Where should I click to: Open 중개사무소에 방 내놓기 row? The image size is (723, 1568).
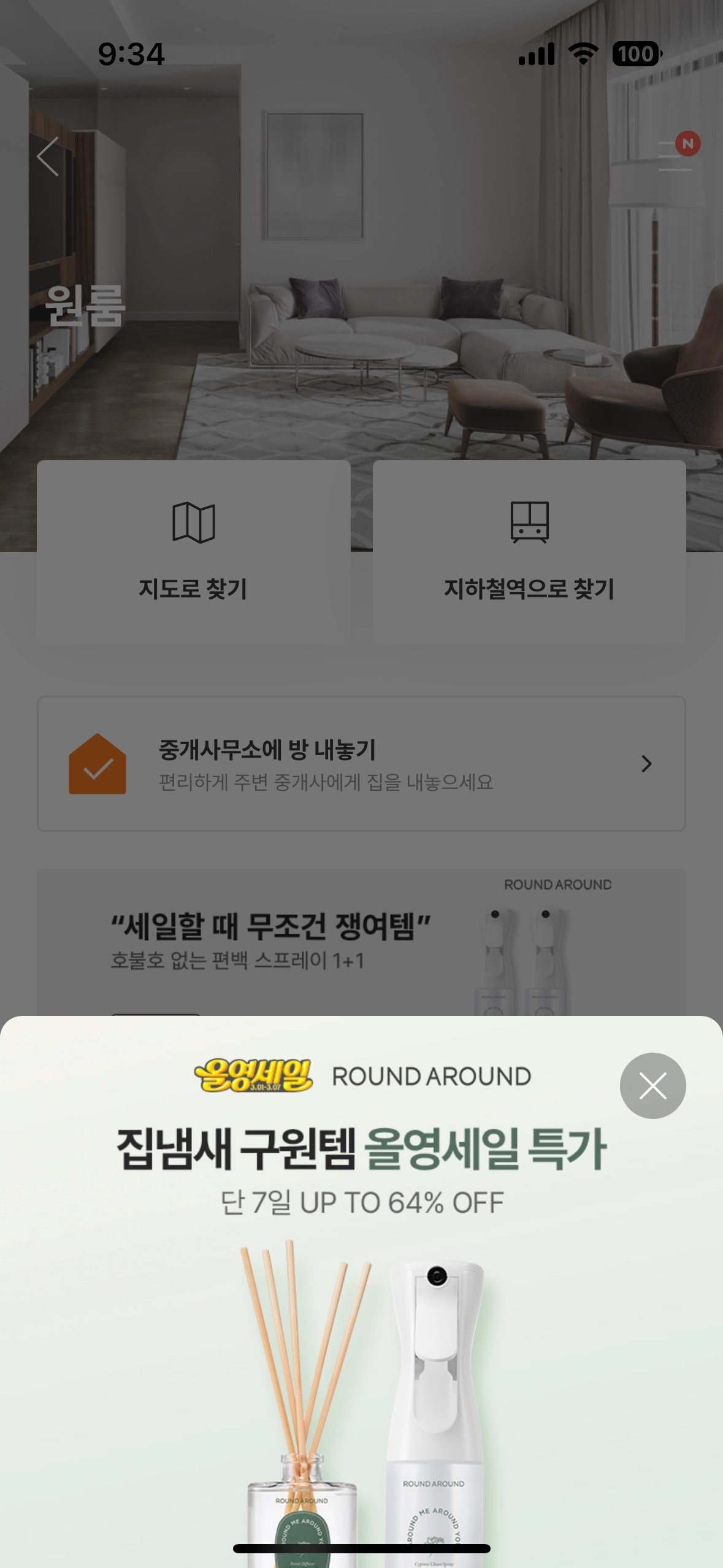(361, 764)
